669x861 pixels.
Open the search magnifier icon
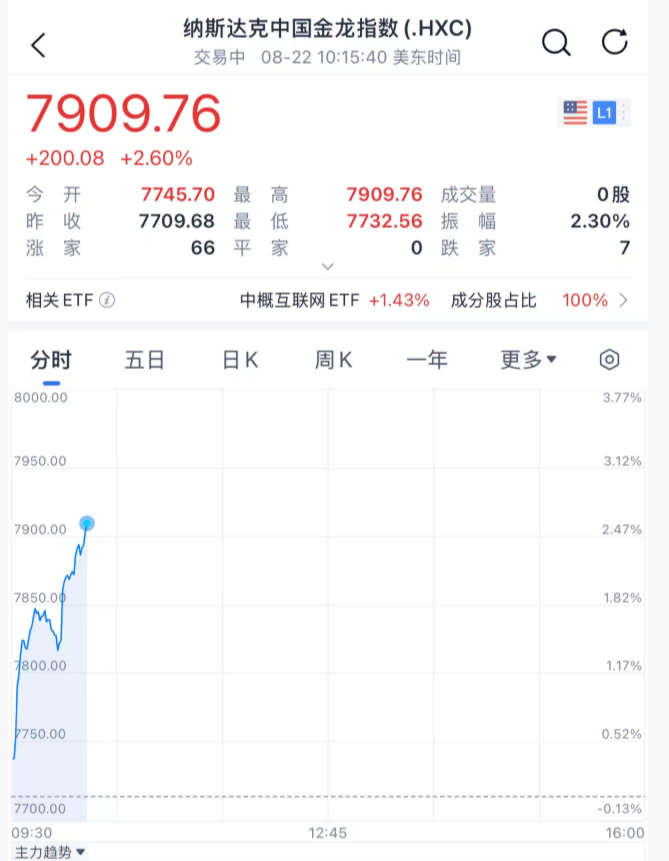coord(555,42)
